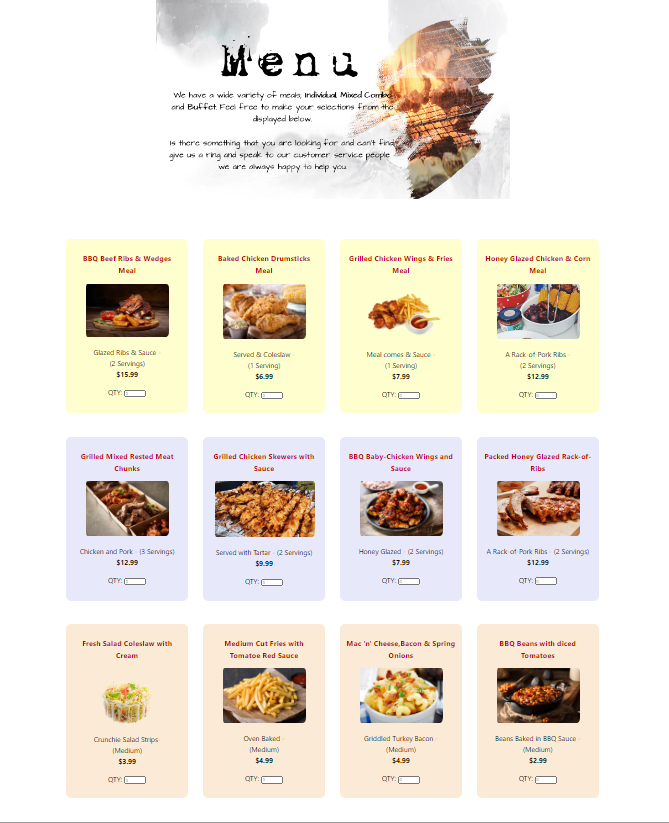Set quantity for Grilled Mixed Rested Meat Chunks
The height and width of the screenshot is (823, 669).
click(135, 582)
